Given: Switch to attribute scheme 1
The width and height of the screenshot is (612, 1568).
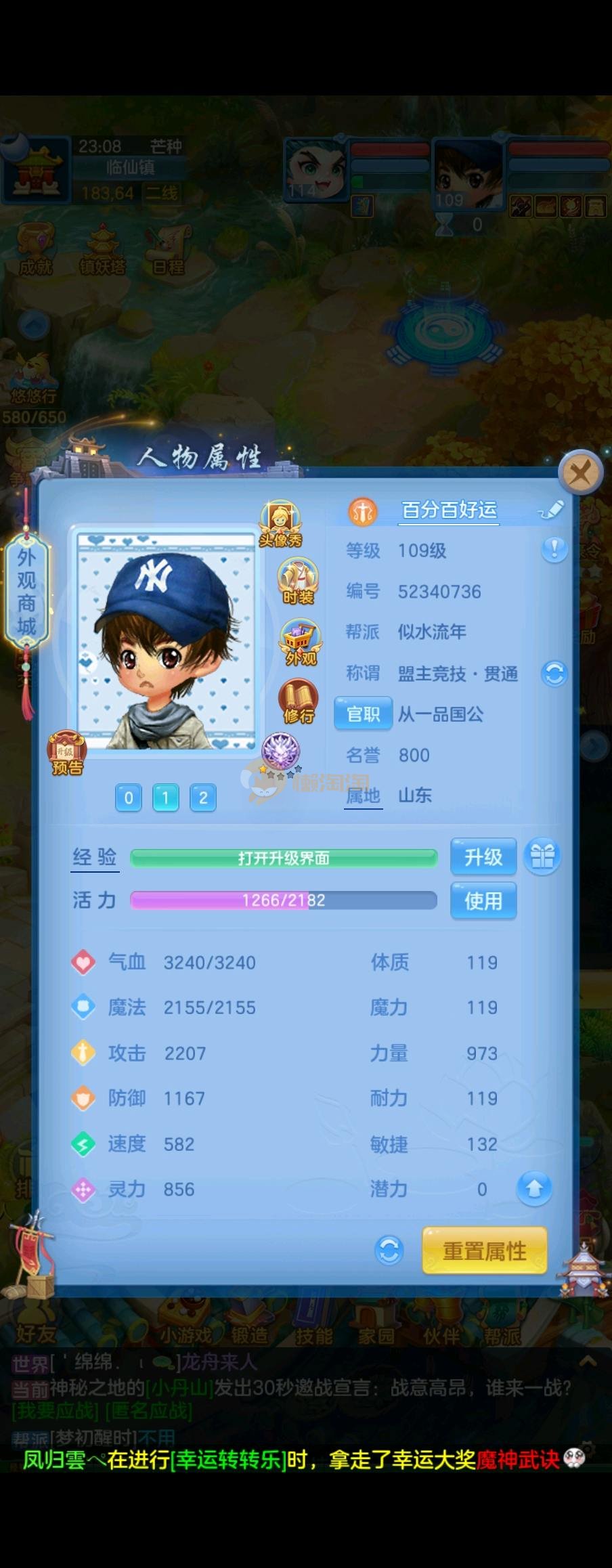Looking at the screenshot, I should pyautogui.click(x=165, y=798).
